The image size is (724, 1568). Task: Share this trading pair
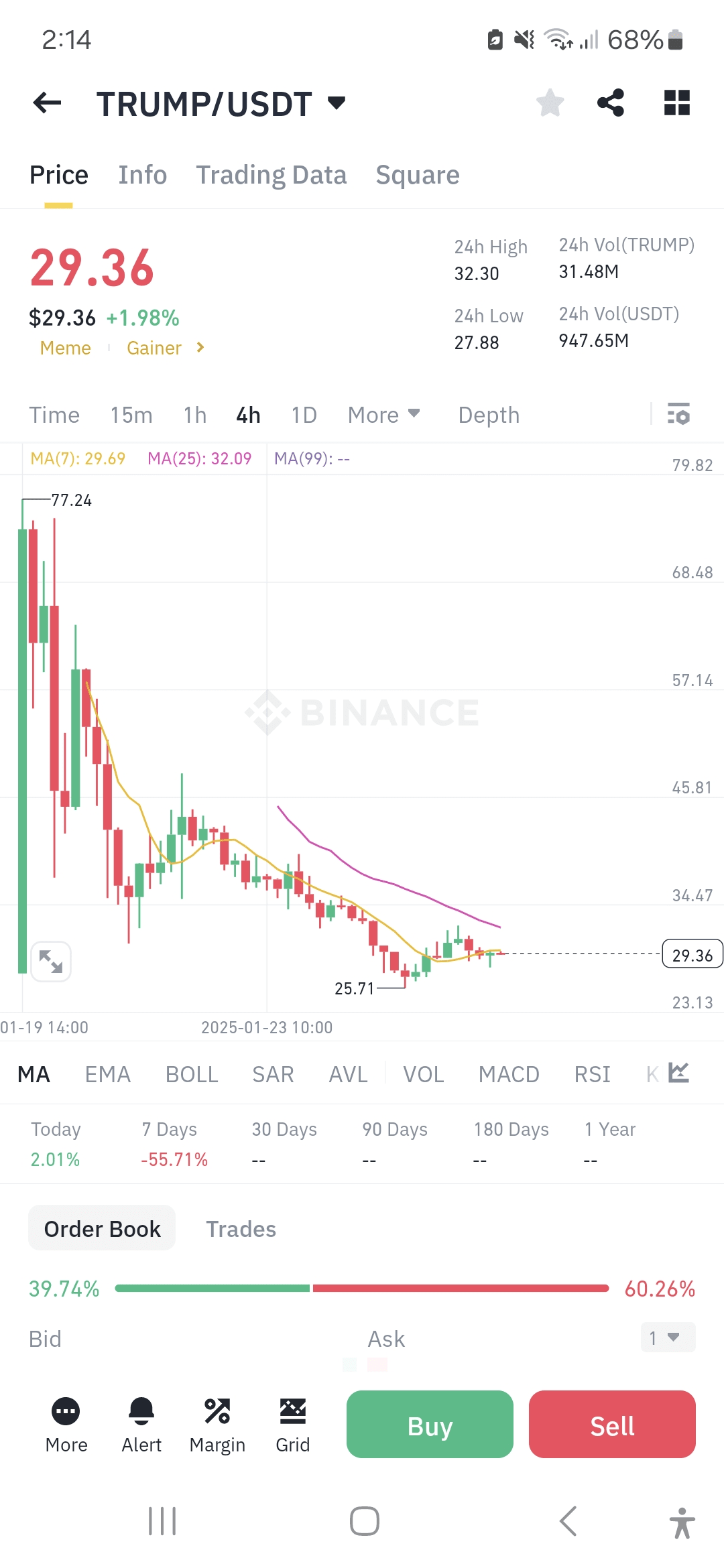coord(610,103)
